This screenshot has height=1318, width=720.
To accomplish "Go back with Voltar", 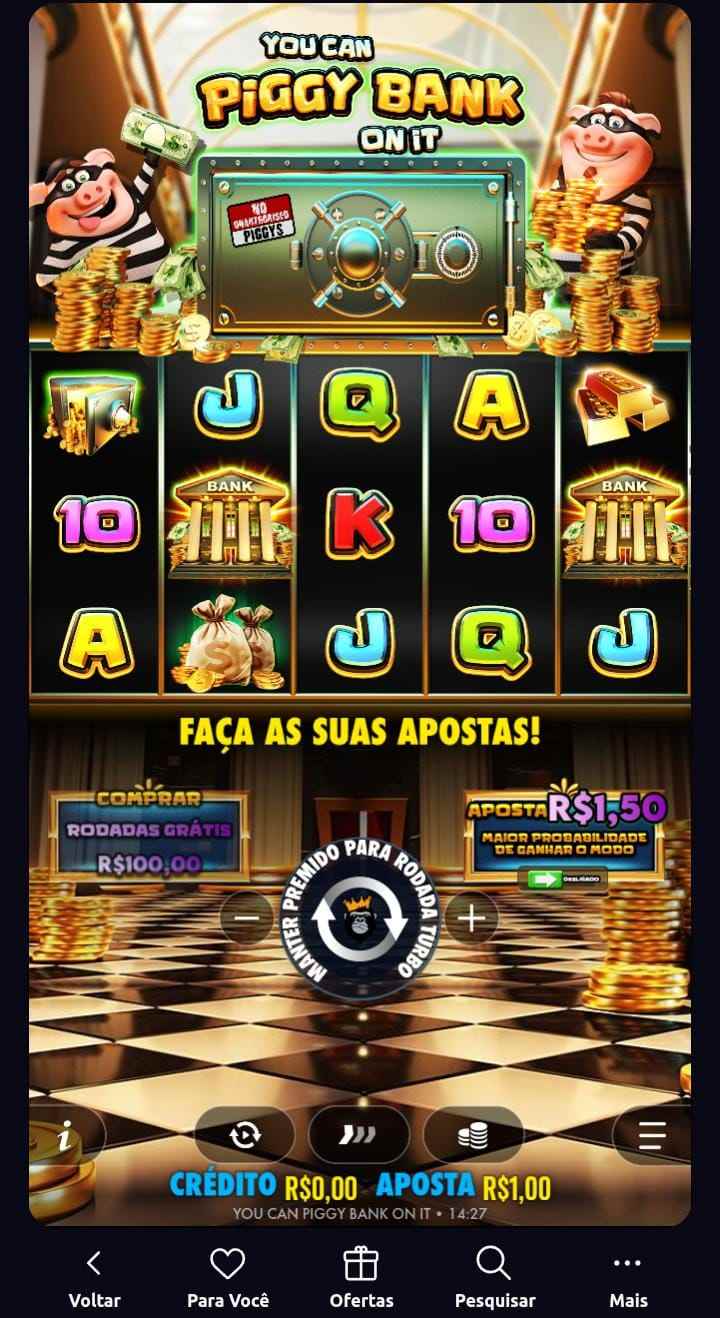I will (x=94, y=1278).
